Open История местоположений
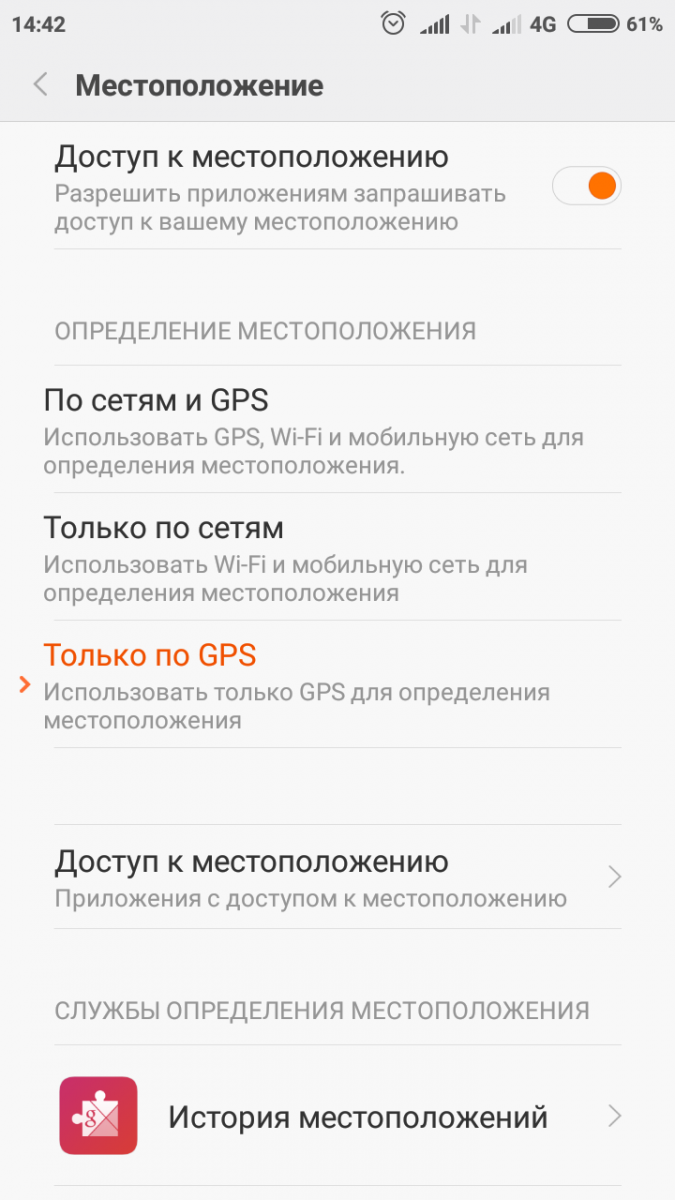This screenshot has width=675, height=1200. tap(337, 1116)
